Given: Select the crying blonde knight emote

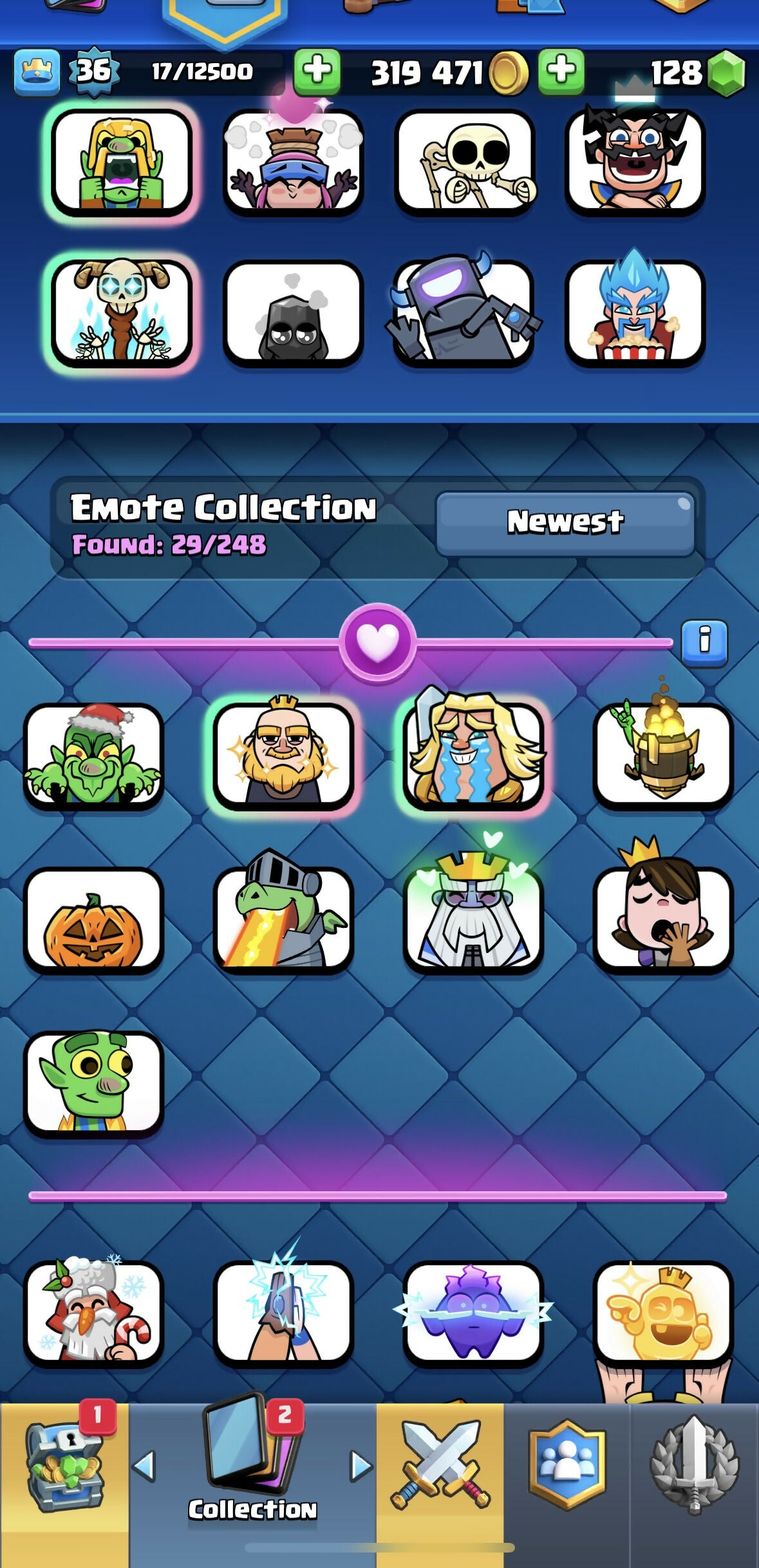Looking at the screenshot, I should tap(474, 755).
